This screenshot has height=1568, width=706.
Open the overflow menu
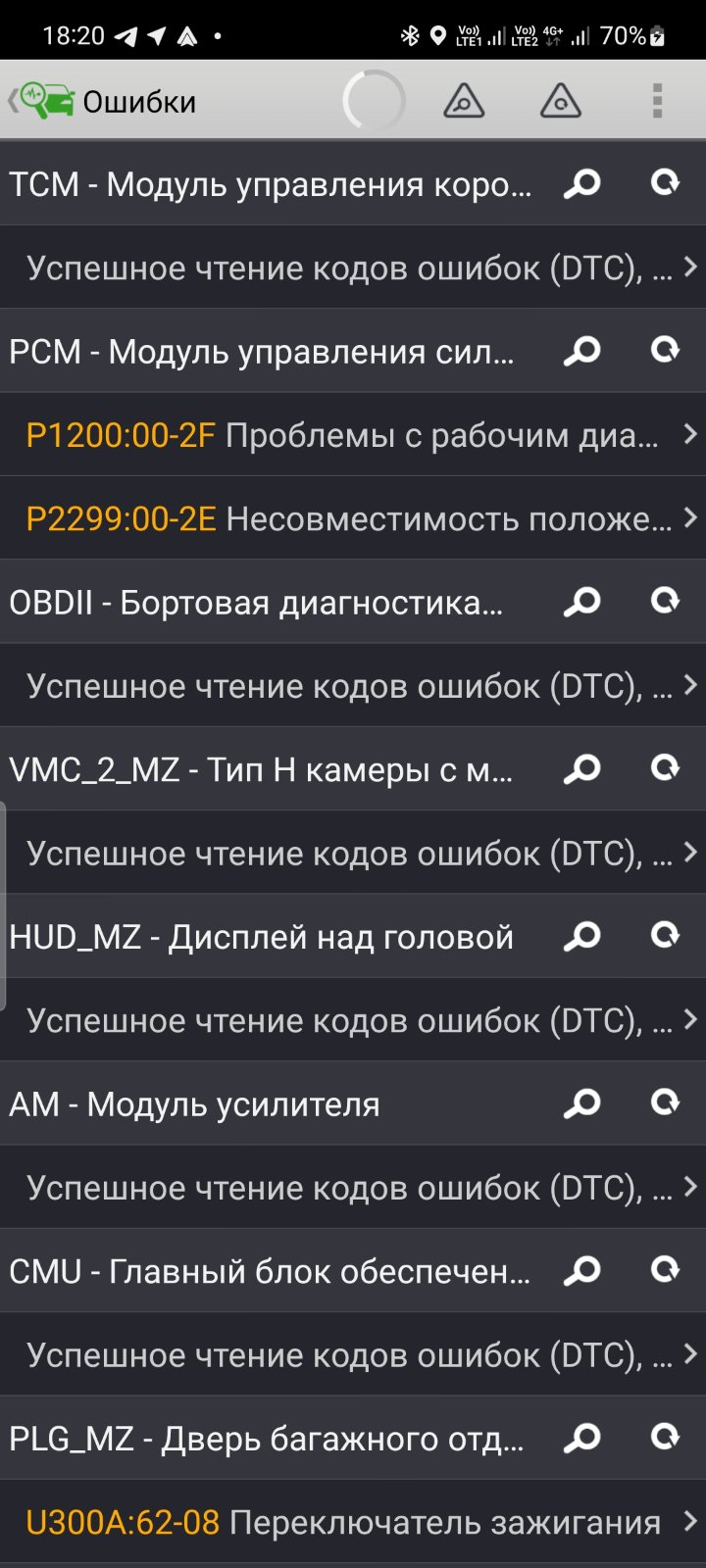[657, 101]
